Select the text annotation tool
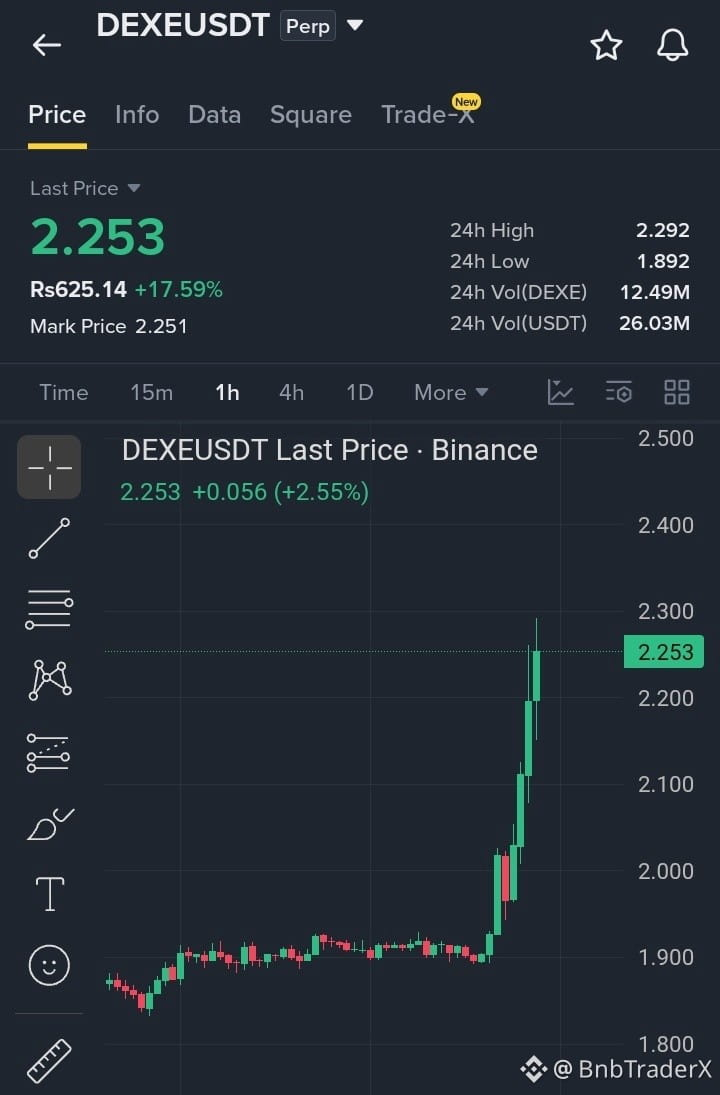 (x=50, y=894)
